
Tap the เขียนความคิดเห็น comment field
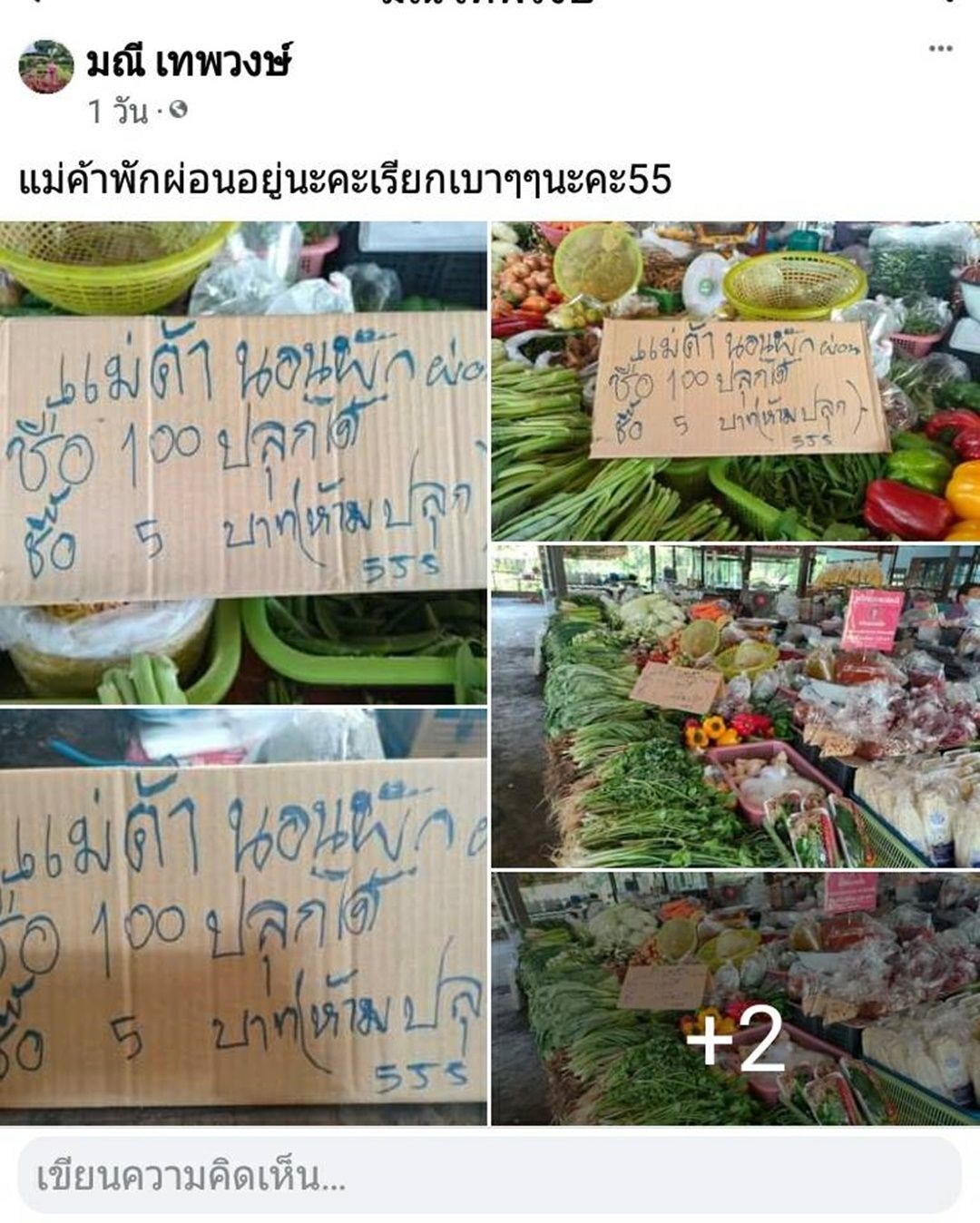coord(489,1177)
